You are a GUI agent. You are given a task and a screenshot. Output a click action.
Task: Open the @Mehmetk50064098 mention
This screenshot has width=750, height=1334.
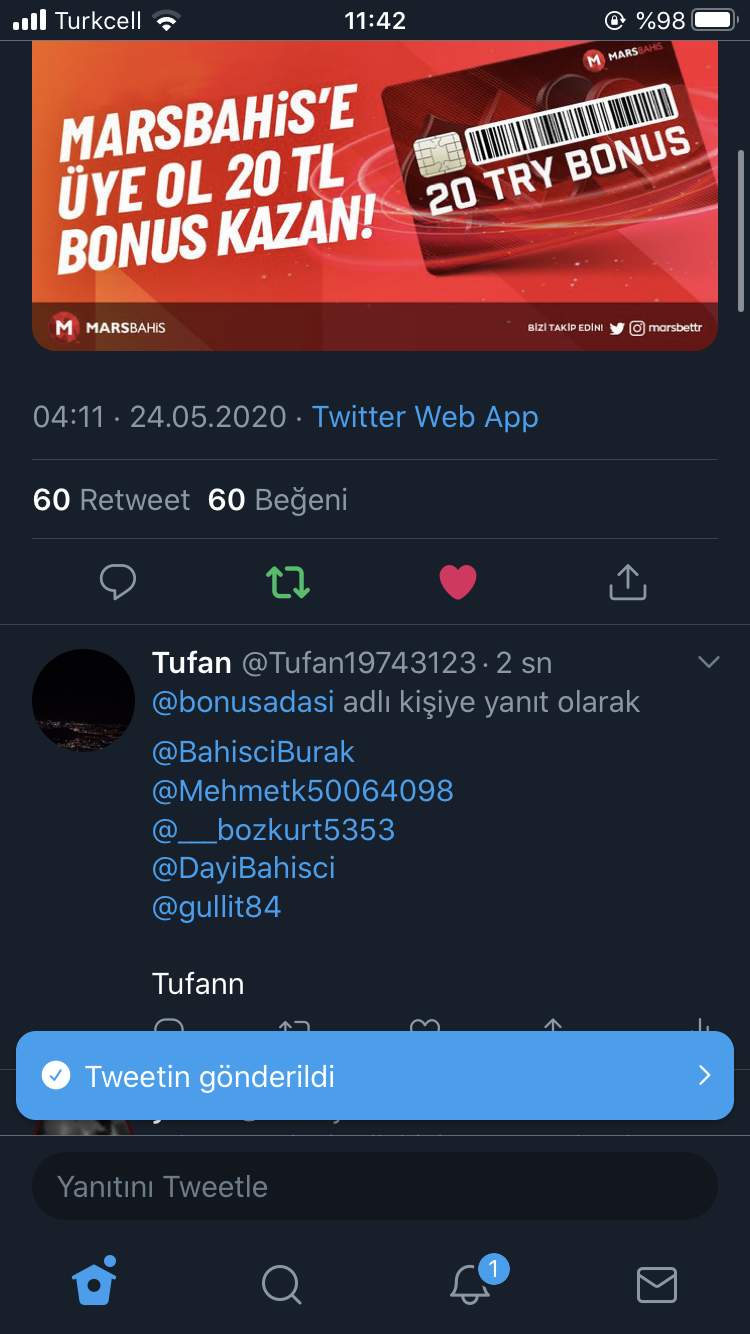pyautogui.click(x=302, y=791)
